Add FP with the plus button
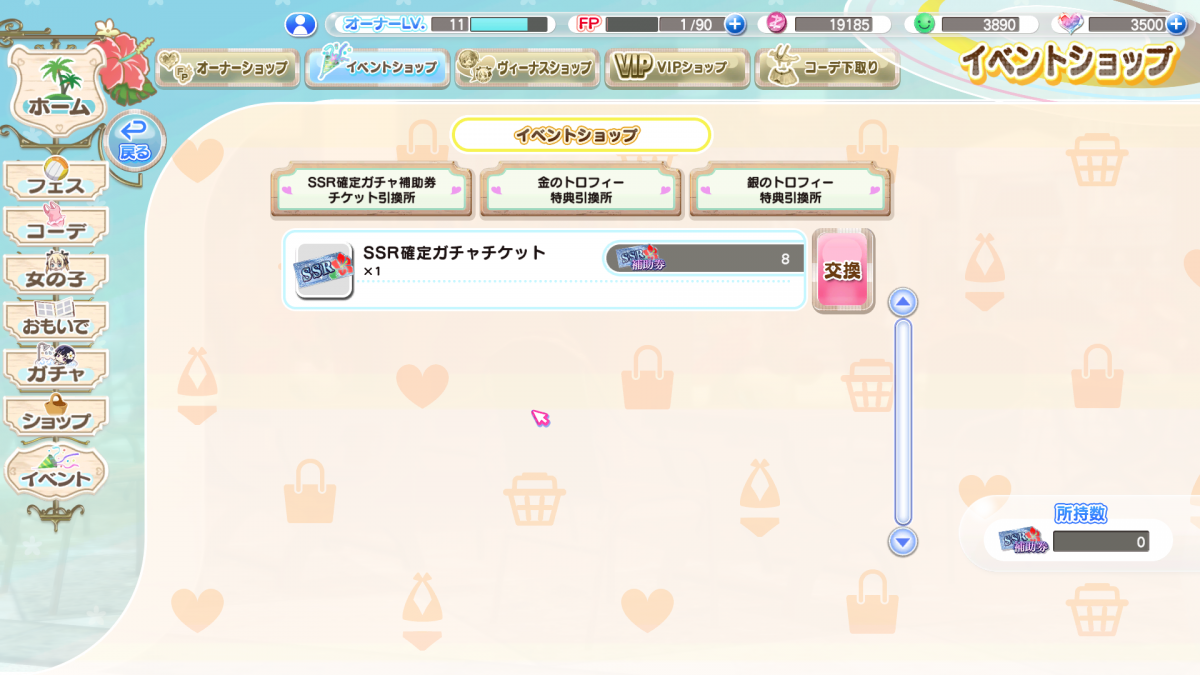 [x=735, y=24]
